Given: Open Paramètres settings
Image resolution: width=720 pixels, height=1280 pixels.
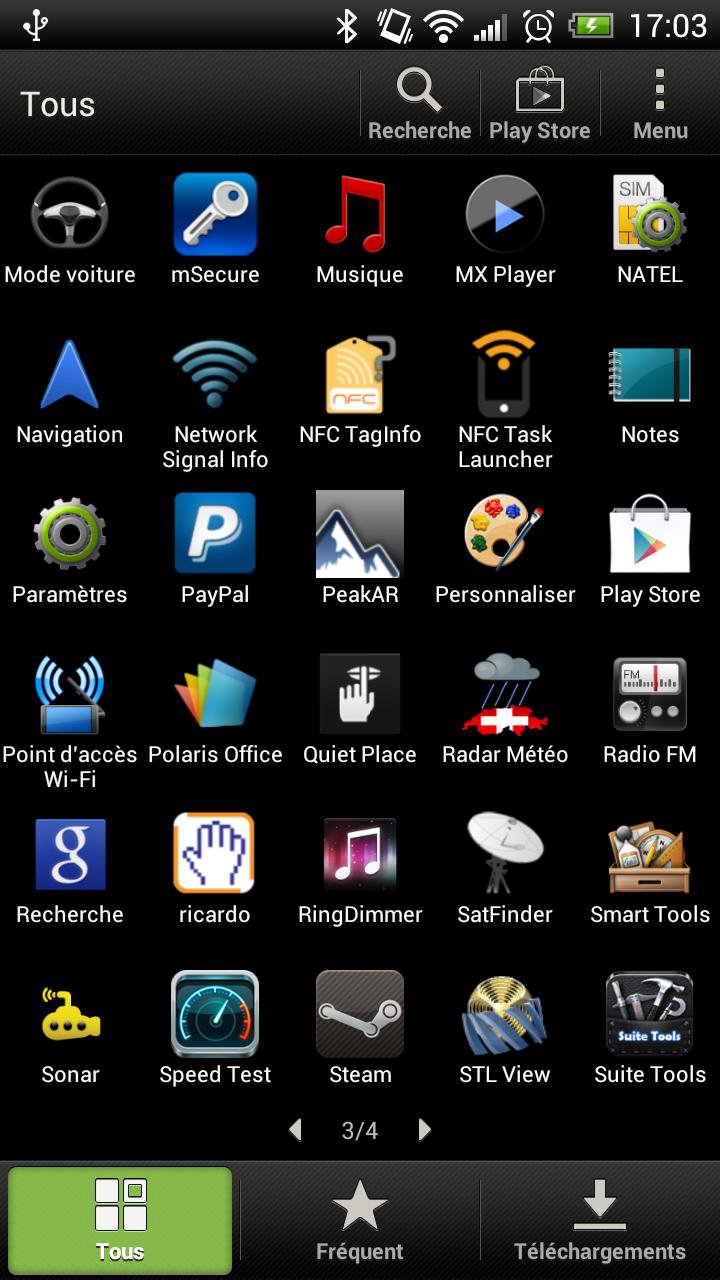Looking at the screenshot, I should pyautogui.click(x=70, y=550).
